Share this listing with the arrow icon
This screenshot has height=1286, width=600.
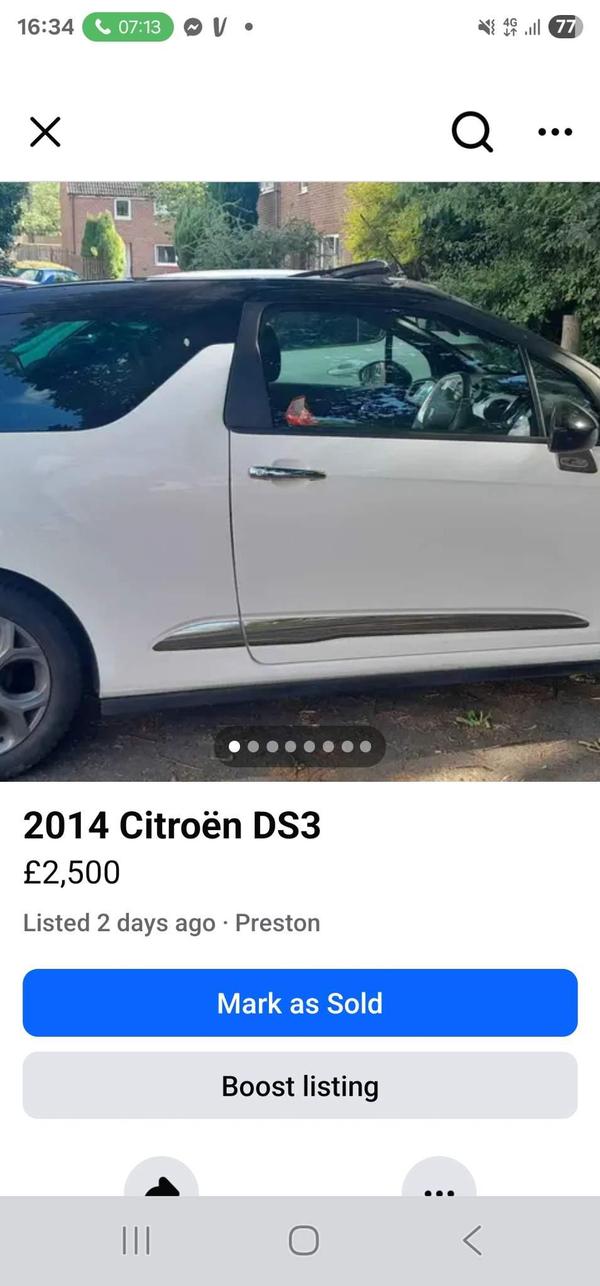(x=162, y=1183)
